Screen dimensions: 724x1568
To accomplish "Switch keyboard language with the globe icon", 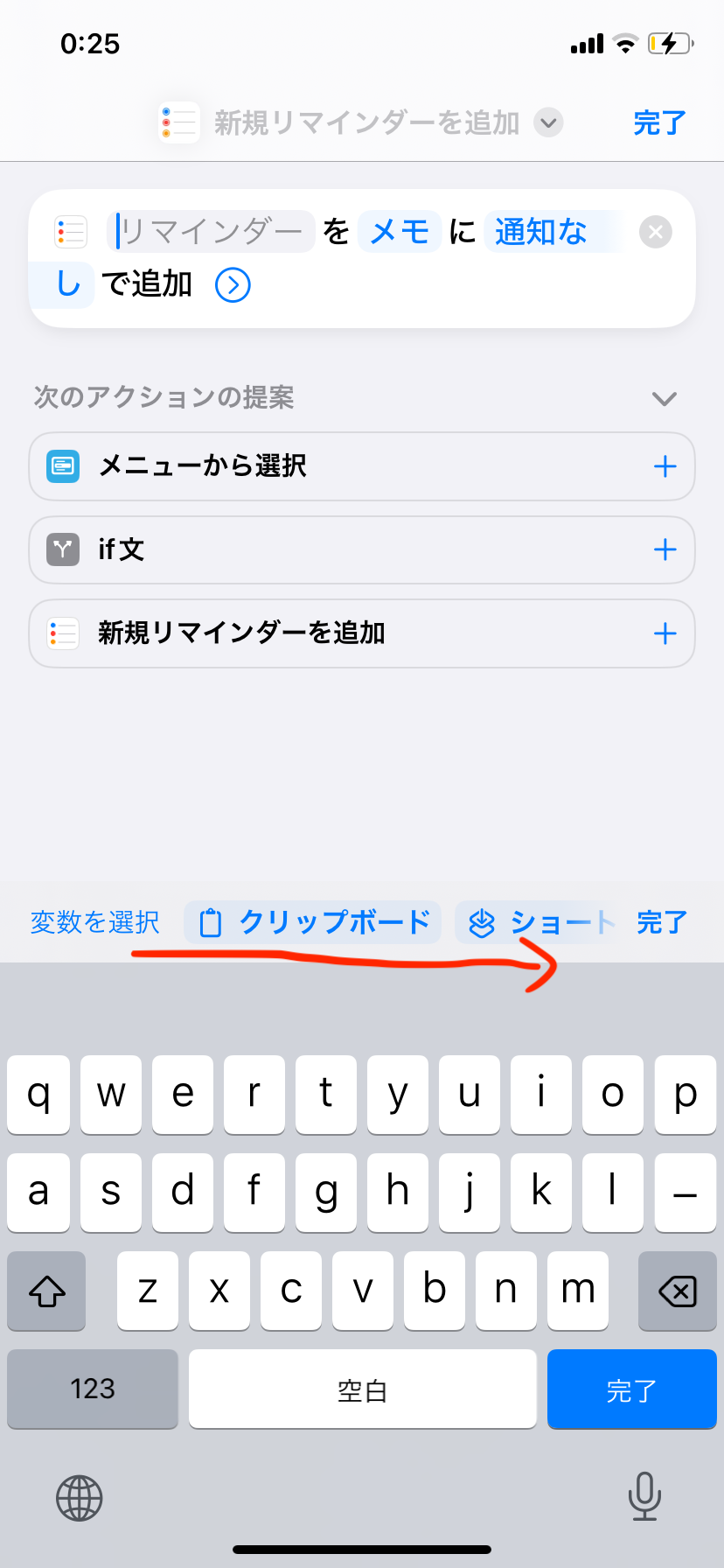I will pyautogui.click(x=80, y=1498).
